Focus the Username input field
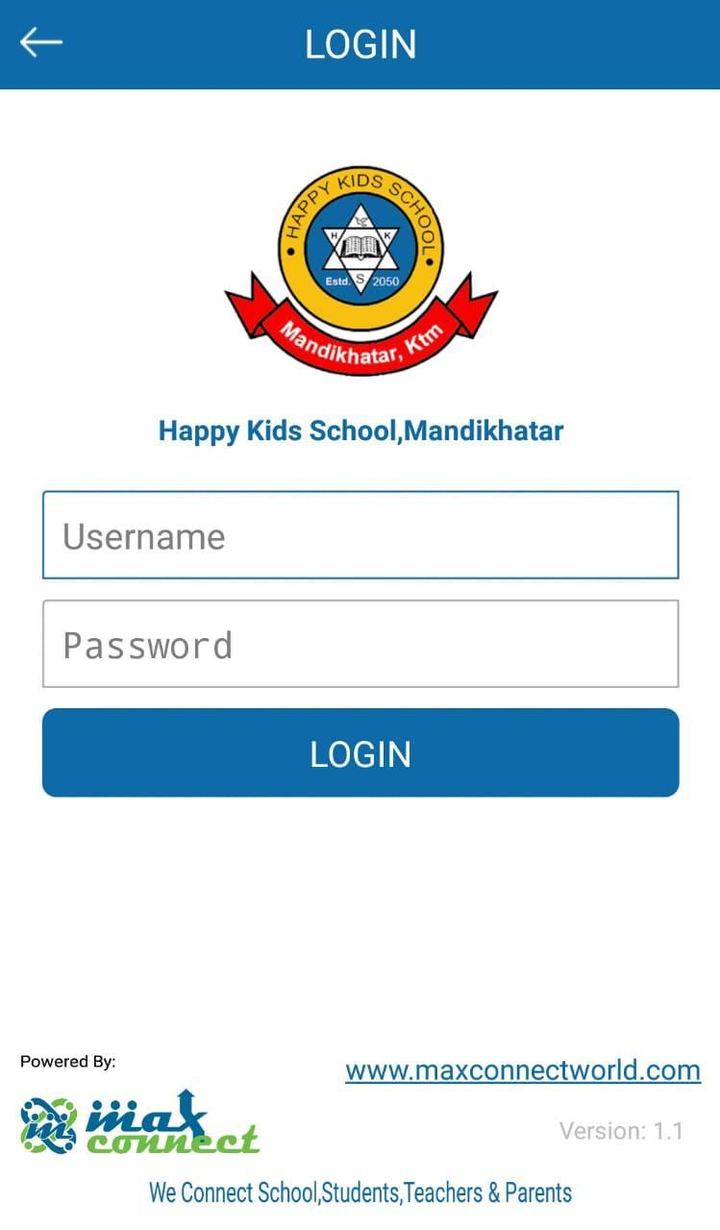Image resolution: width=720 pixels, height=1230 pixels. pyautogui.click(x=360, y=535)
